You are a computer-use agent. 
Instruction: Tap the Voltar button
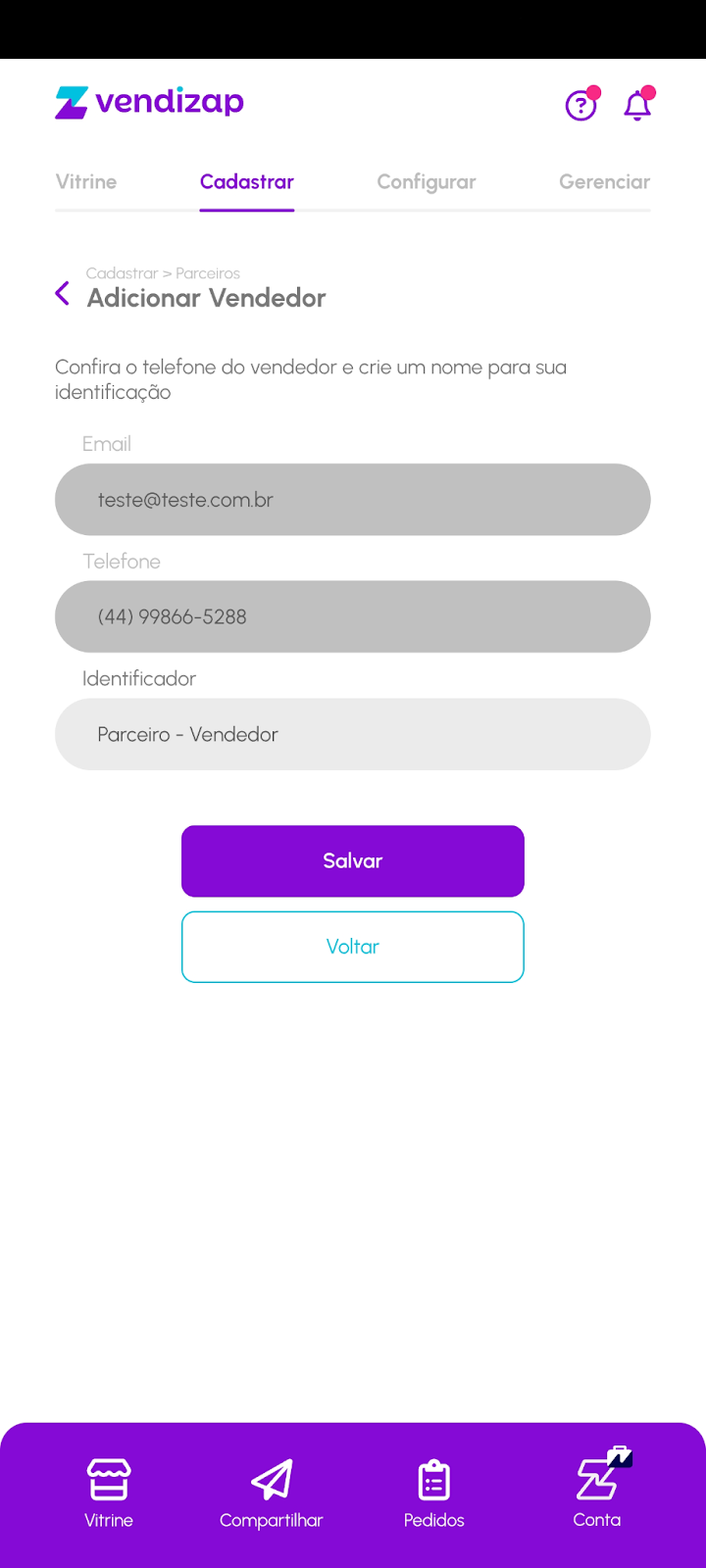tap(353, 947)
